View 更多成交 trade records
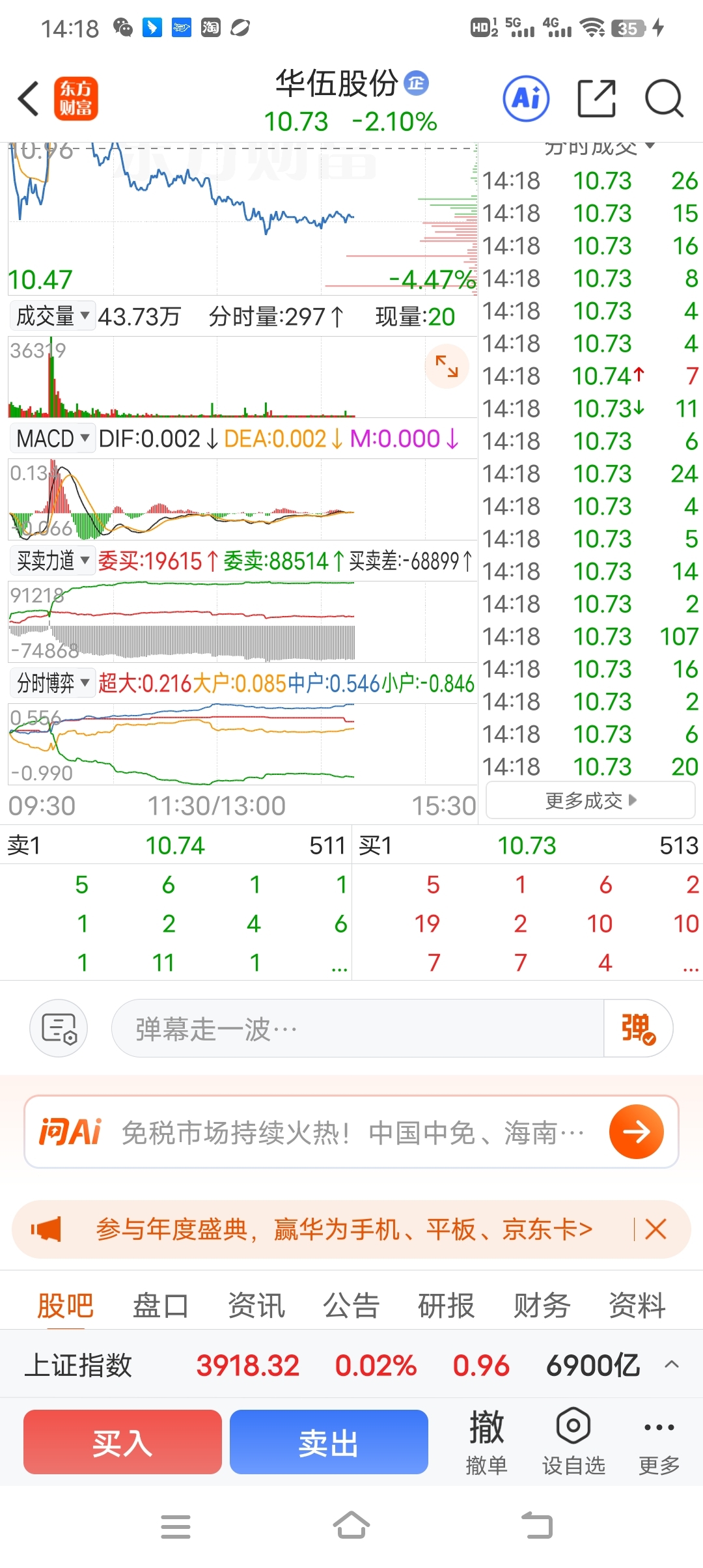 point(590,800)
